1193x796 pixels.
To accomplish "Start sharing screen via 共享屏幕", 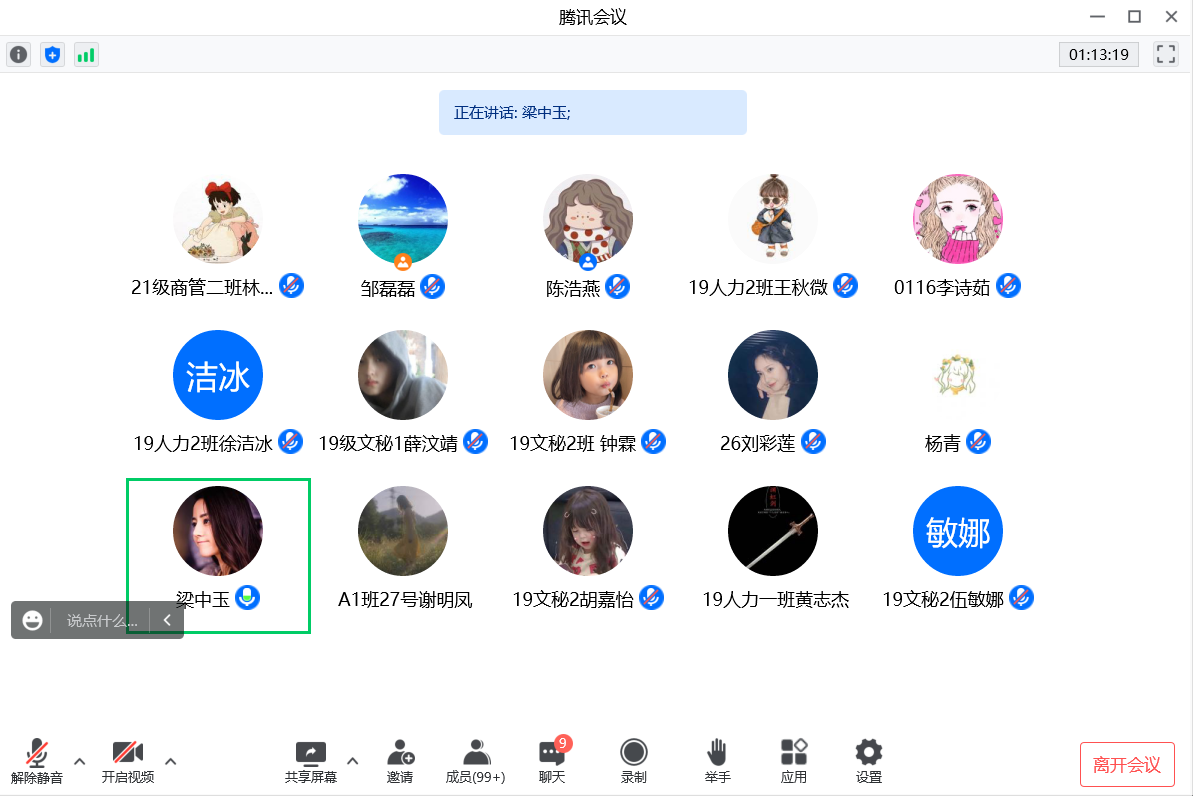I will pos(311,761).
